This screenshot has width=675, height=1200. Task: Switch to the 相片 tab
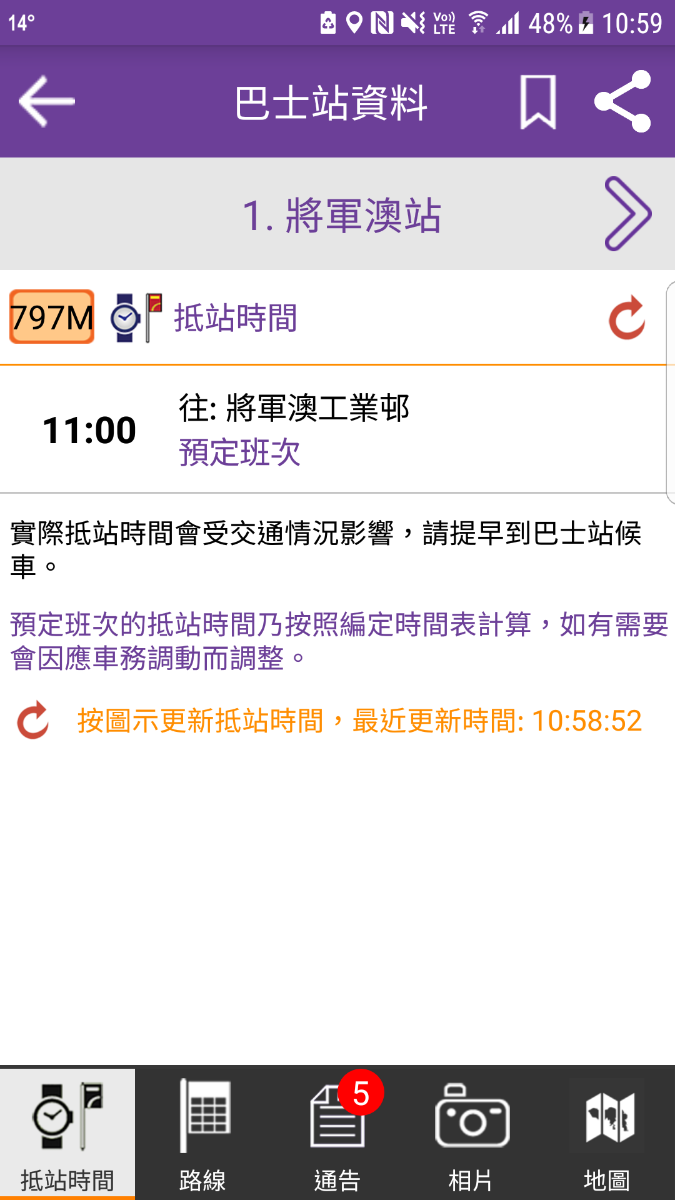click(471, 1133)
